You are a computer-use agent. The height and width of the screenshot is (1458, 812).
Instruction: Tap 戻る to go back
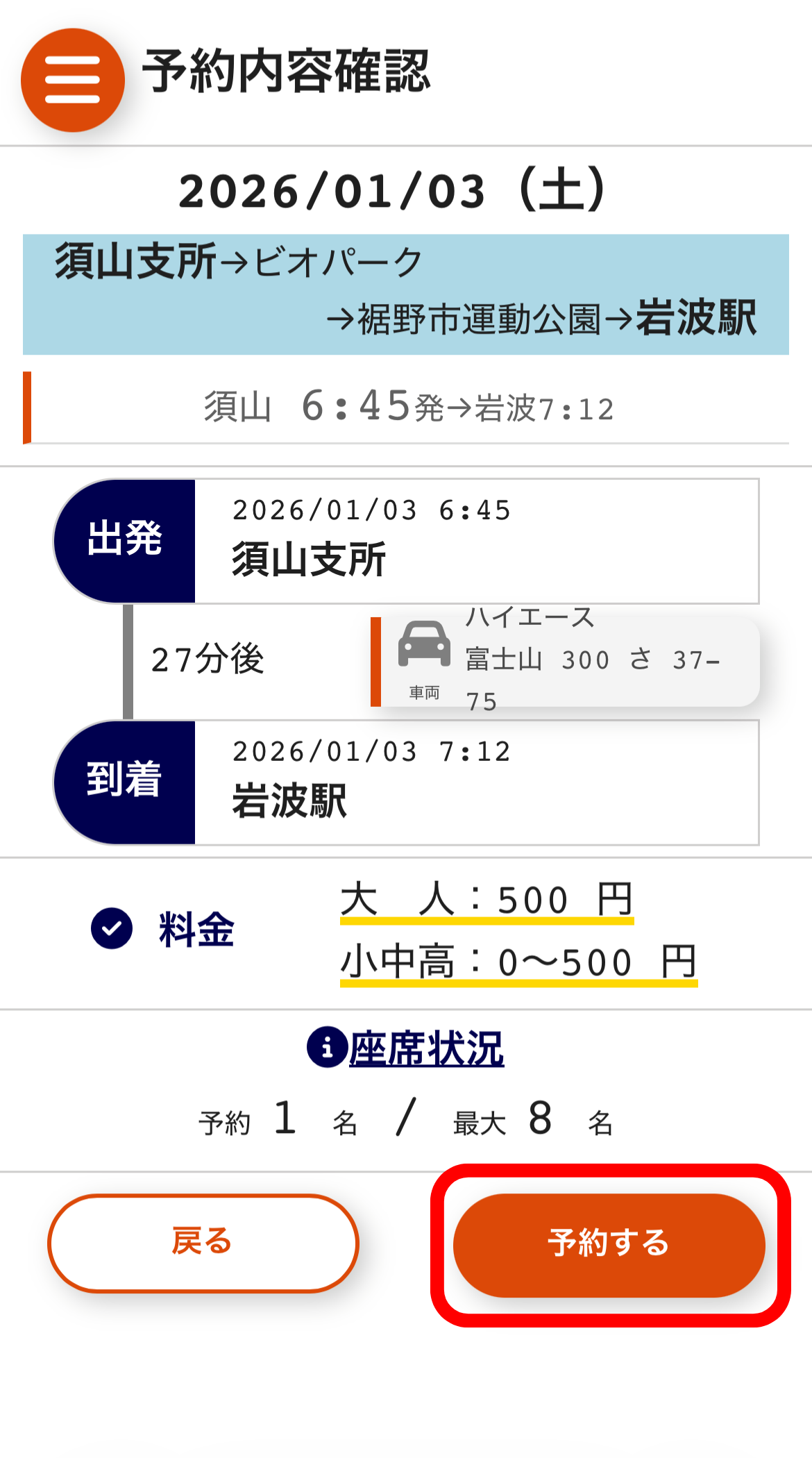[203, 1243]
